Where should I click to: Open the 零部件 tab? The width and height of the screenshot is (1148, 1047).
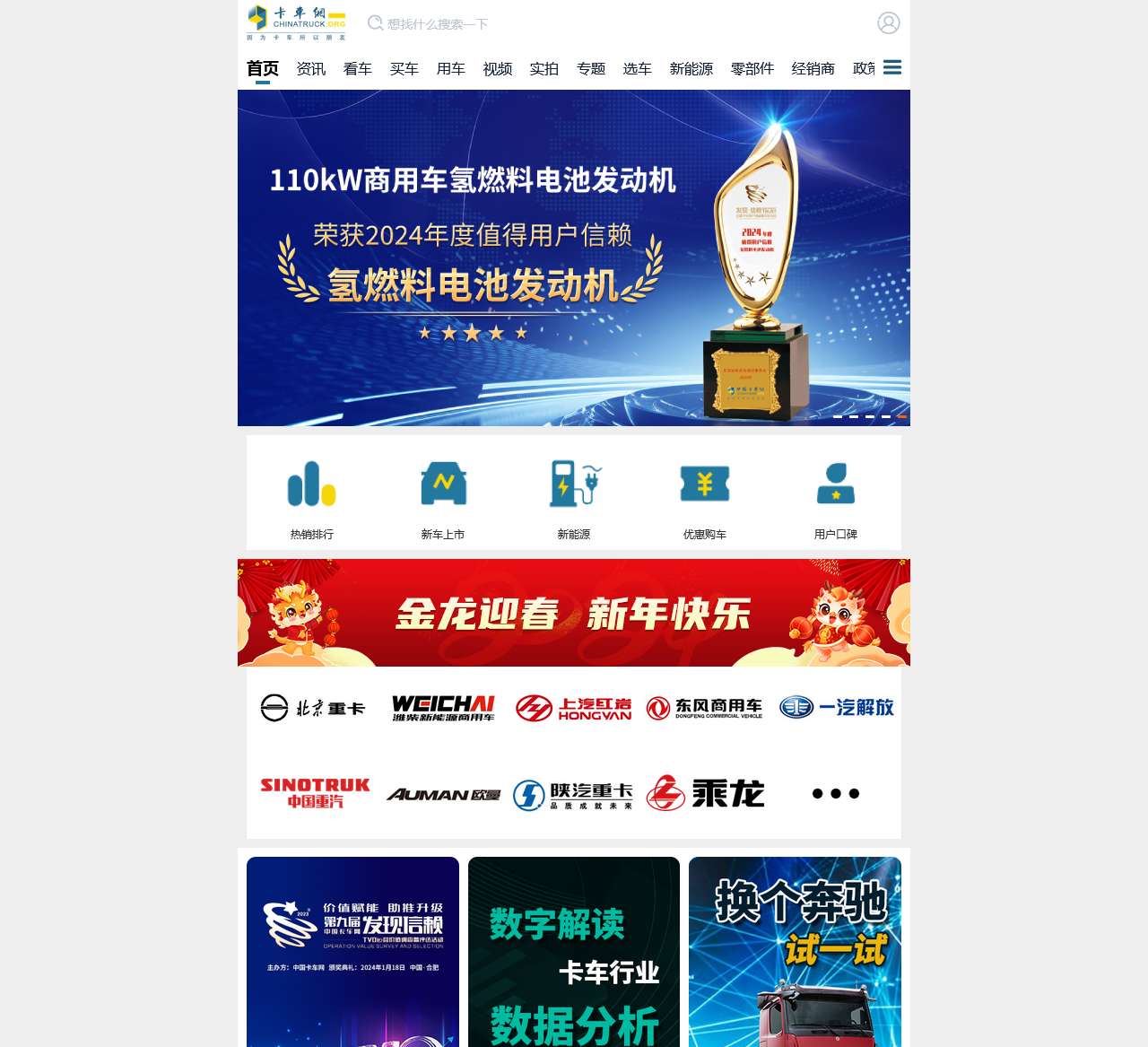752,69
